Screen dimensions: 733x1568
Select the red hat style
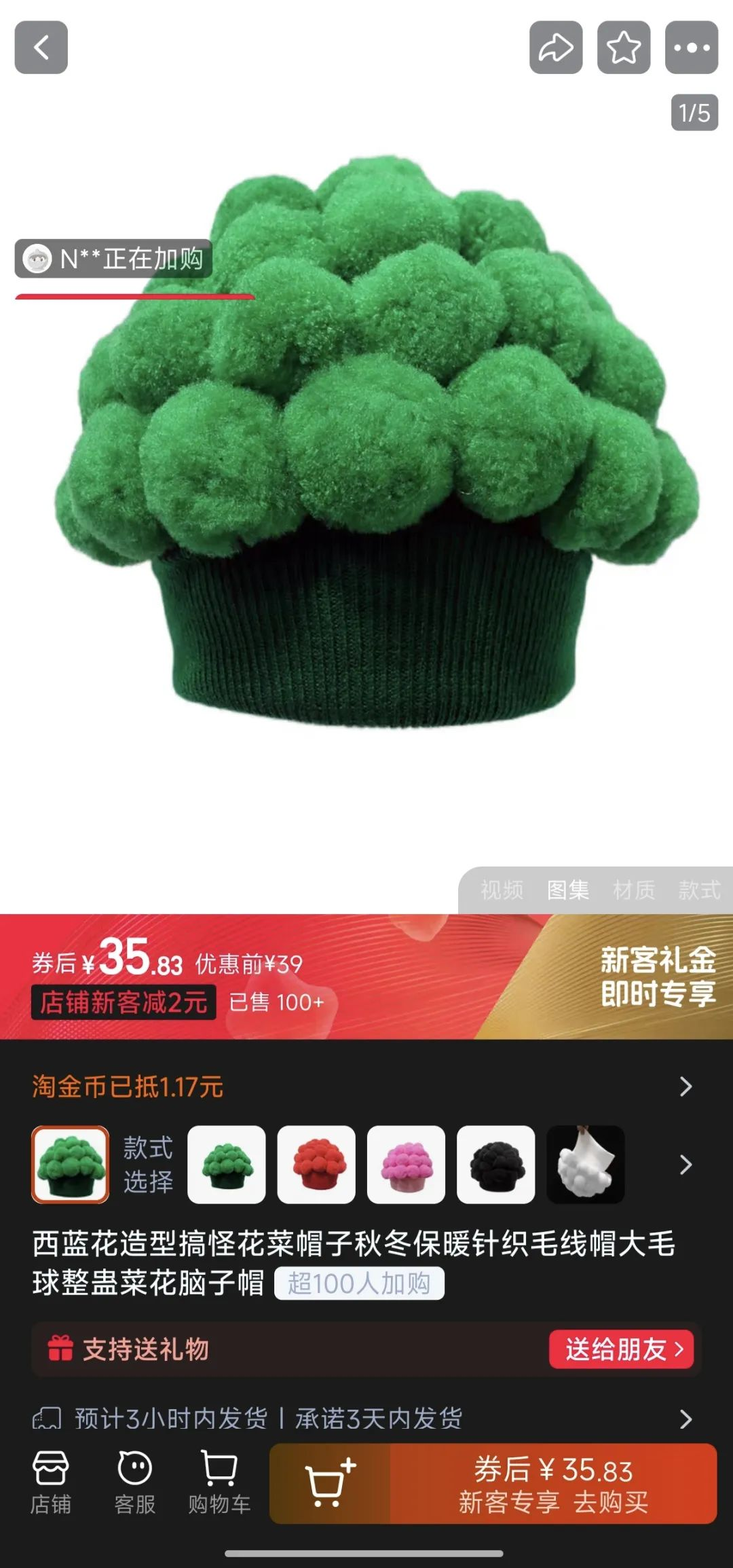316,1165
